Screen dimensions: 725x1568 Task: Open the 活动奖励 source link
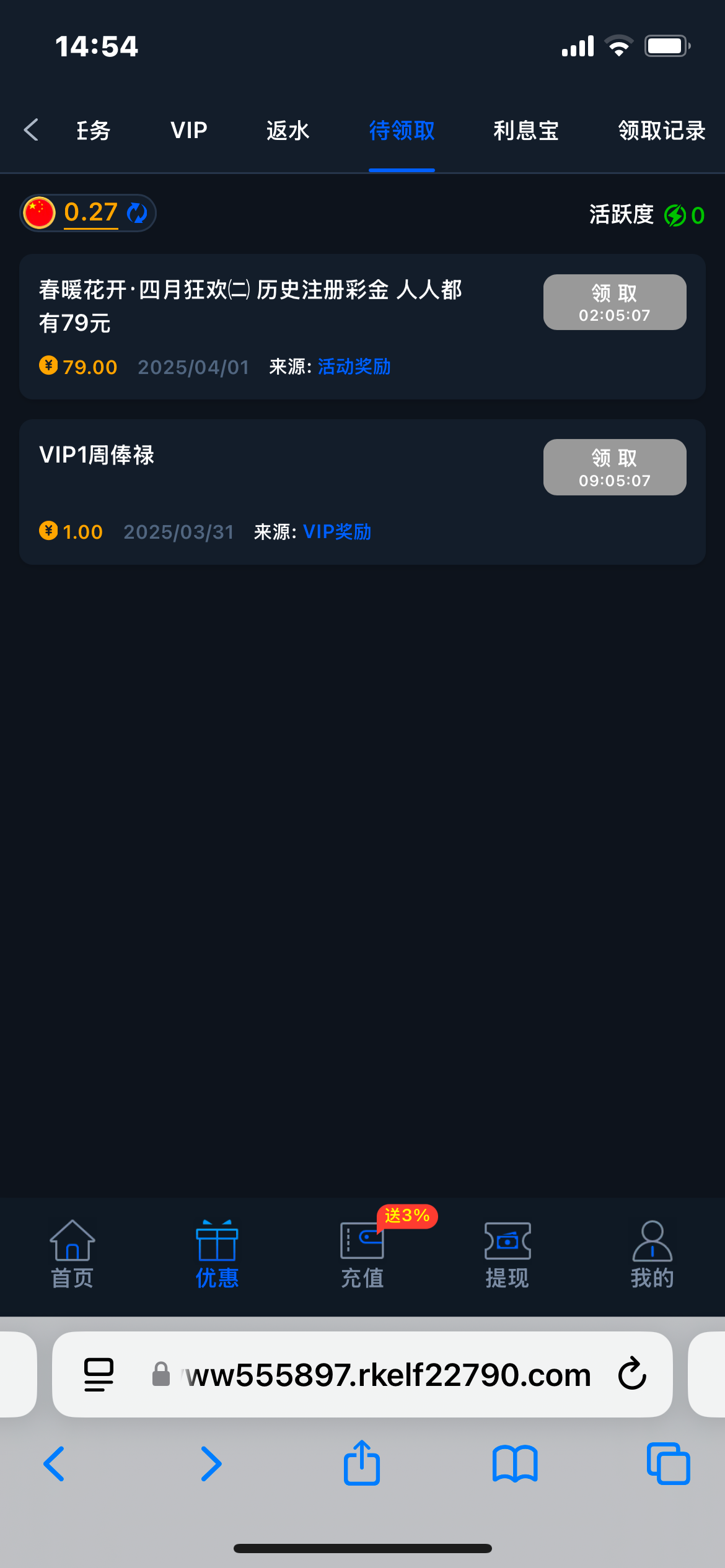pos(354,367)
